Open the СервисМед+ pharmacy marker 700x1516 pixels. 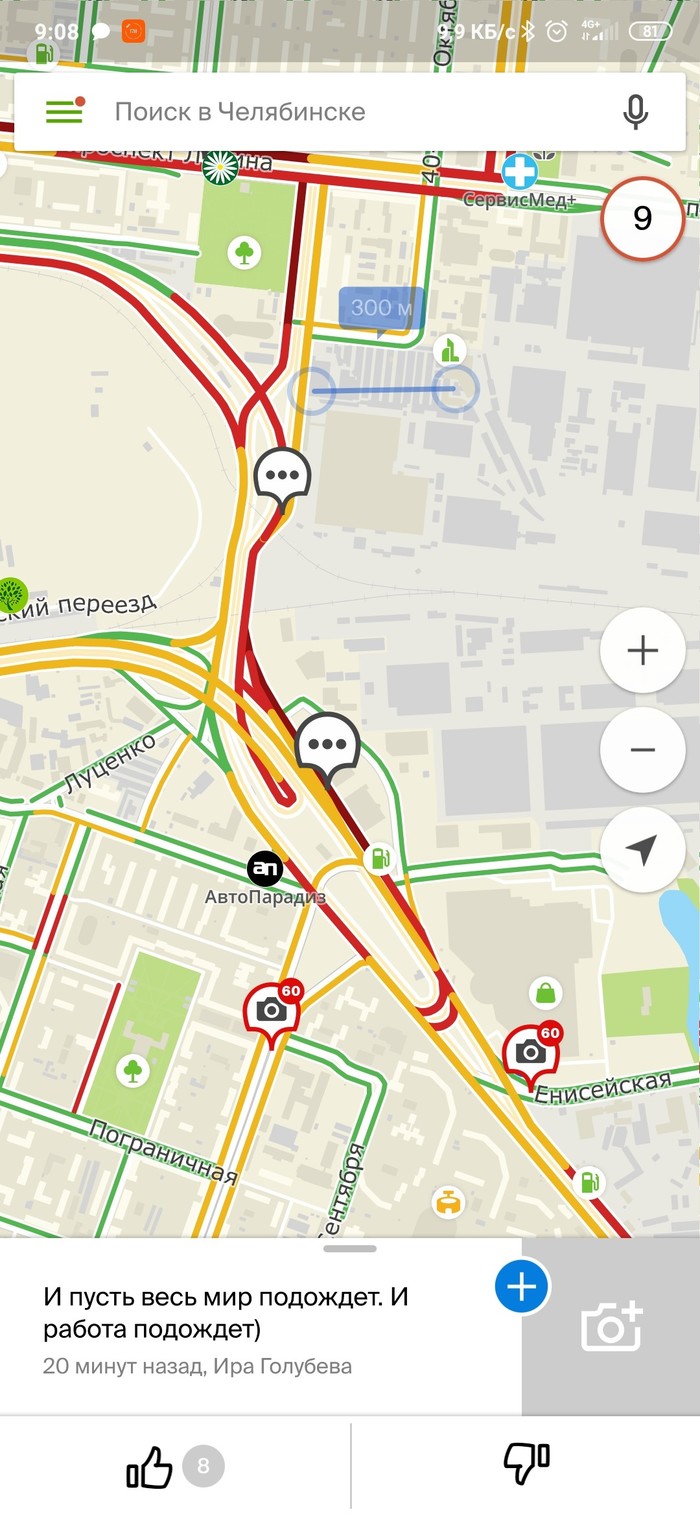coord(519,171)
